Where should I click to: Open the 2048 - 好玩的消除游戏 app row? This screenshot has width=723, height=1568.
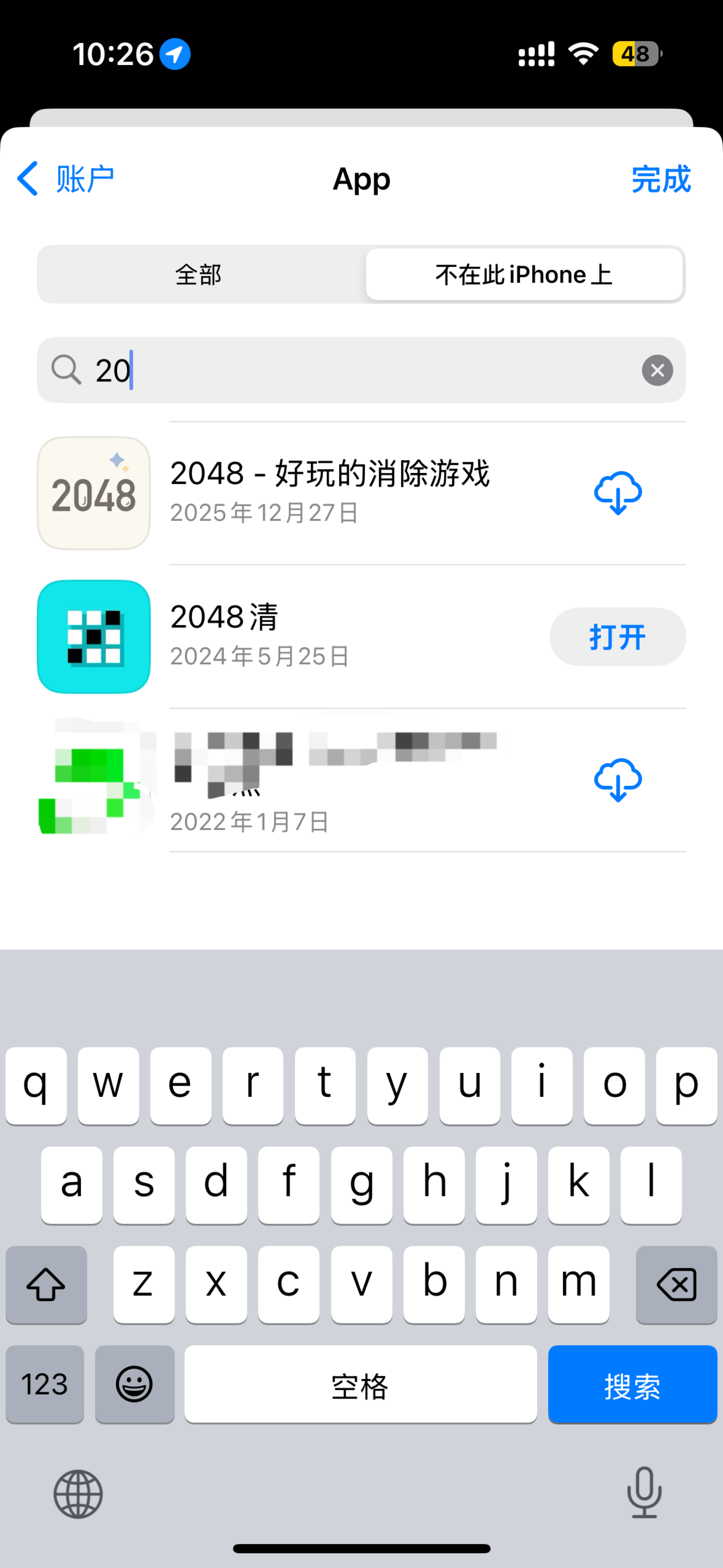point(361,493)
